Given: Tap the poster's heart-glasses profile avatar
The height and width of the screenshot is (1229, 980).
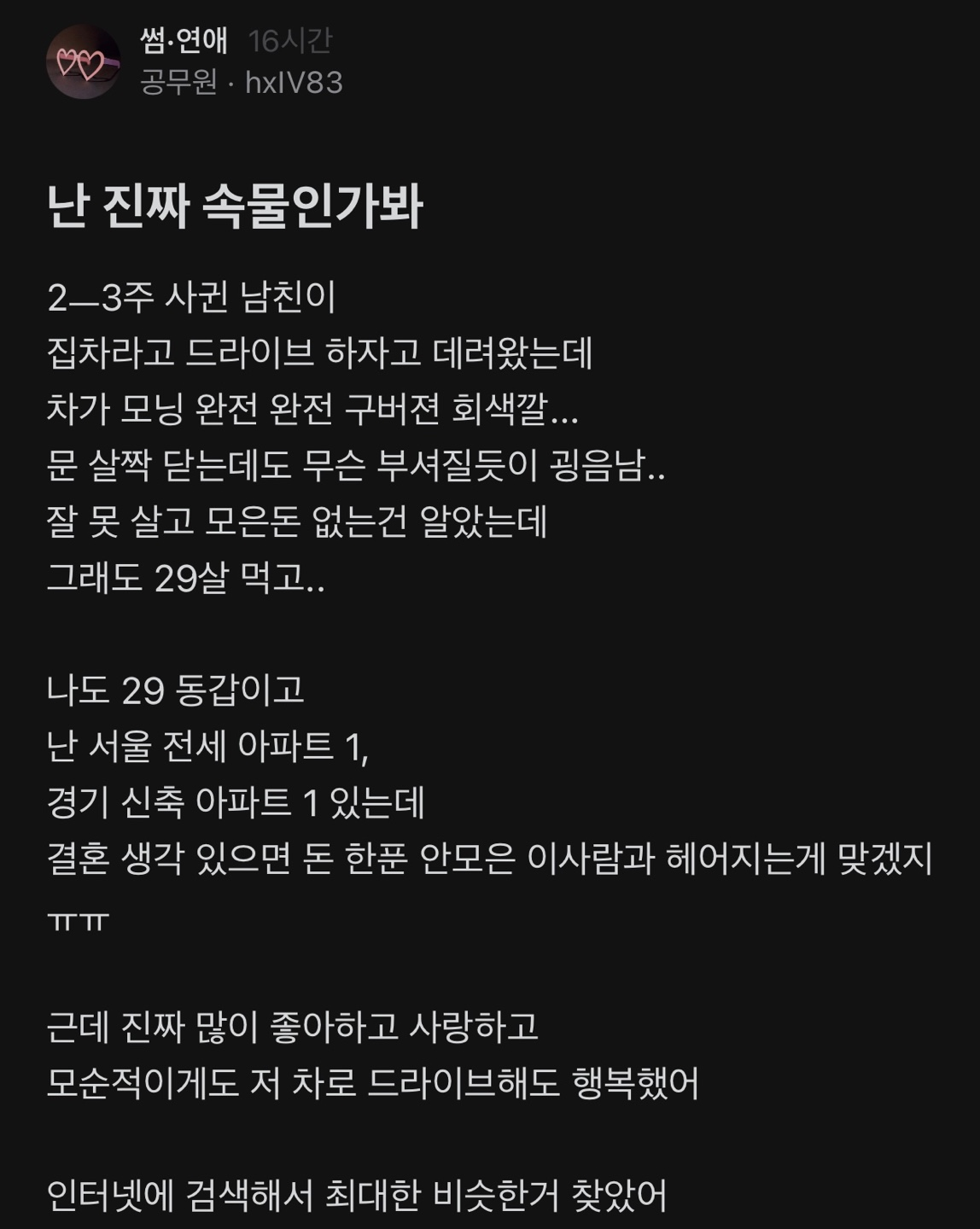Looking at the screenshot, I should (x=83, y=61).
